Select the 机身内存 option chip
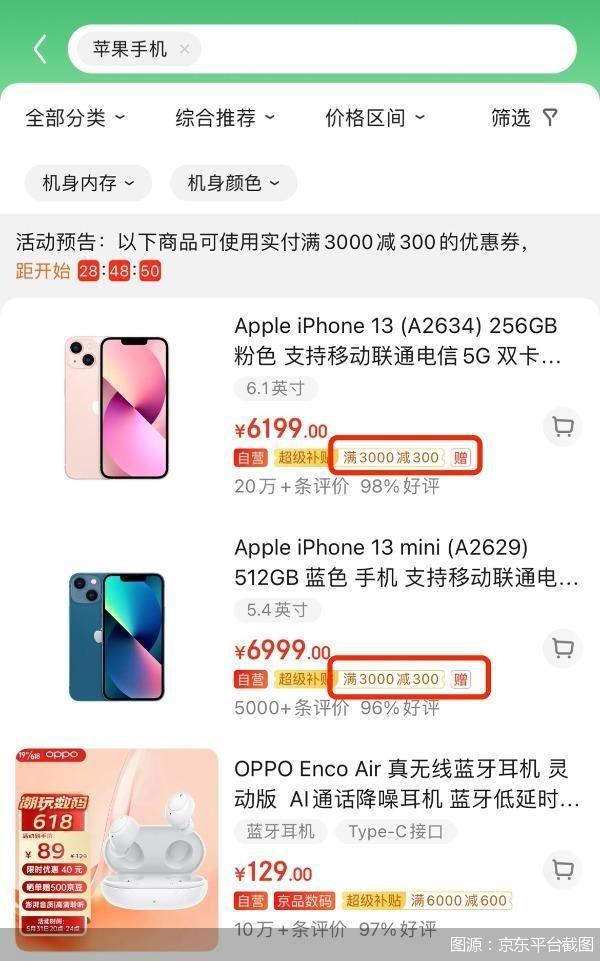 click(x=88, y=183)
